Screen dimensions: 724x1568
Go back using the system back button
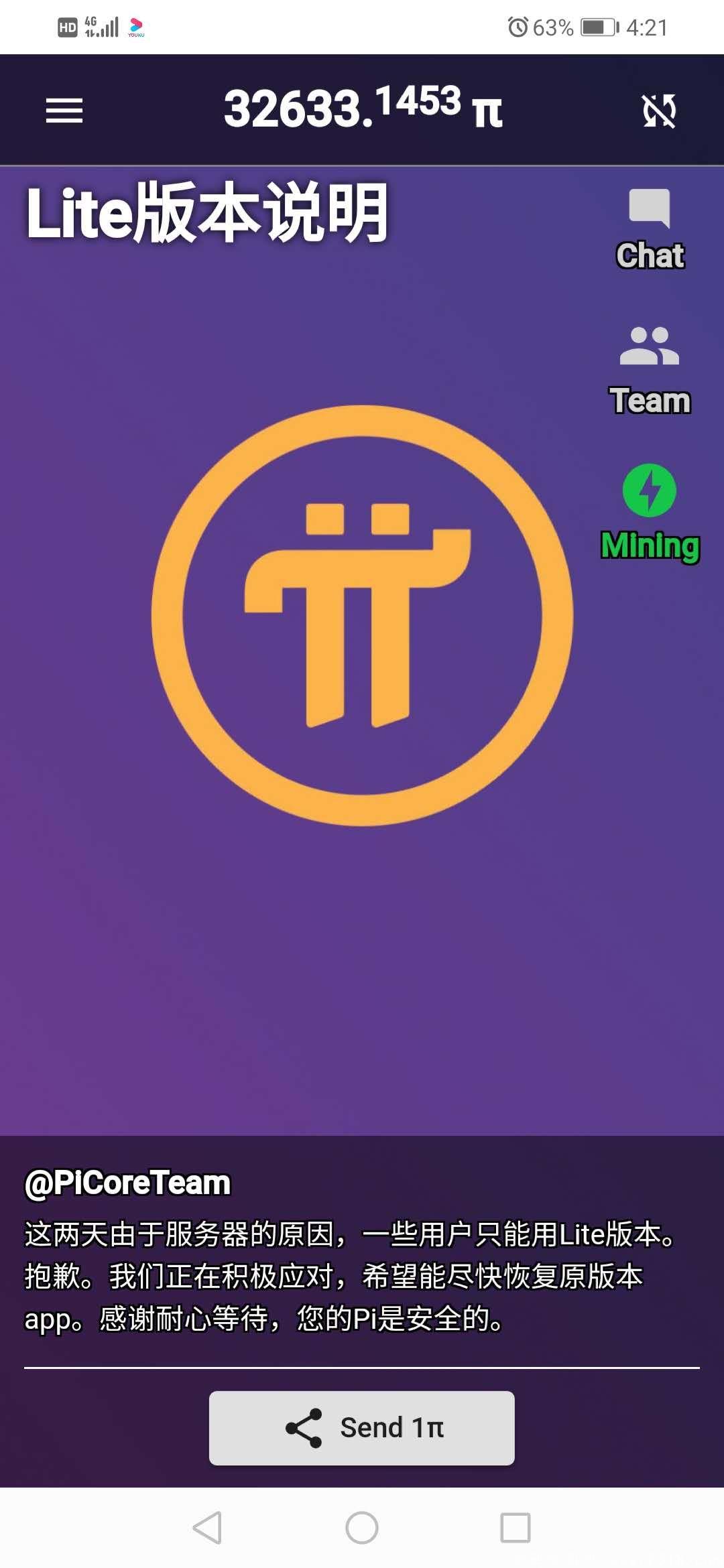tap(207, 1528)
